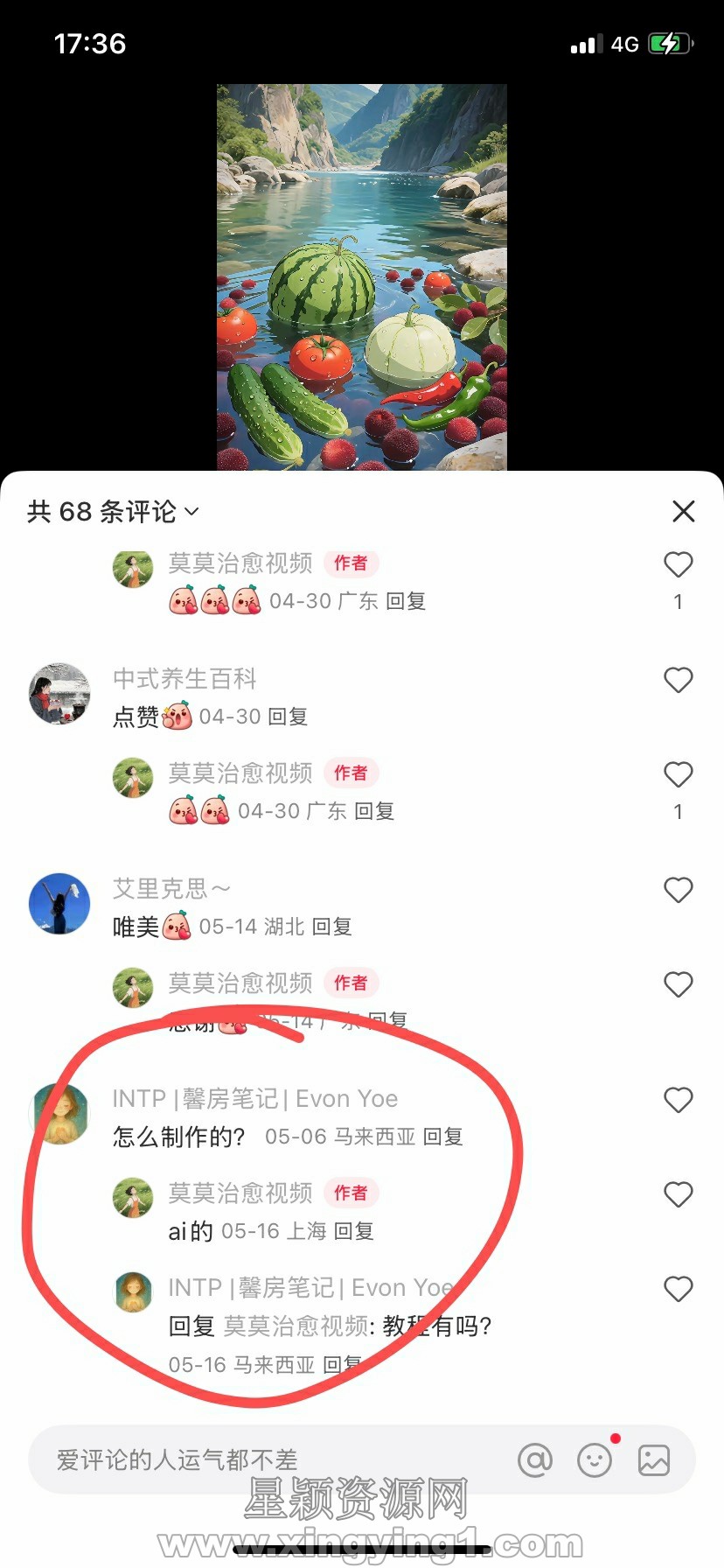Attach an image to the comment

click(x=653, y=1459)
